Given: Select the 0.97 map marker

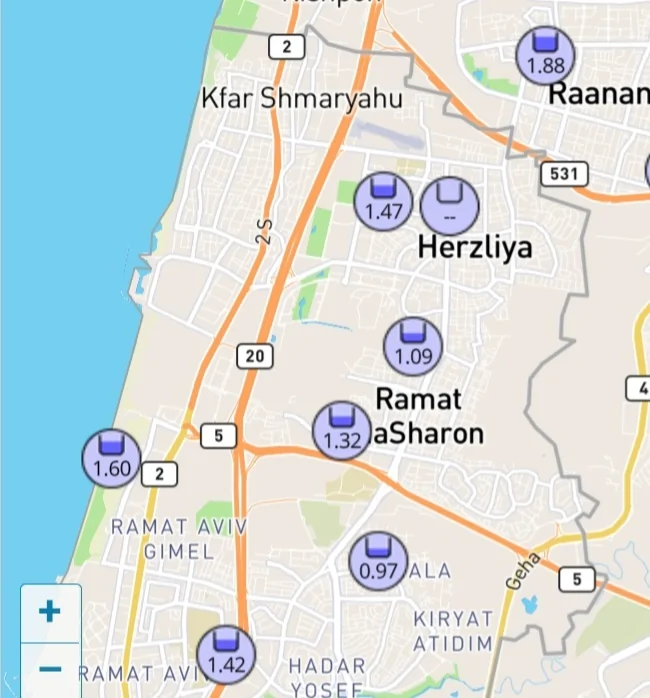Looking at the screenshot, I should (378, 560).
